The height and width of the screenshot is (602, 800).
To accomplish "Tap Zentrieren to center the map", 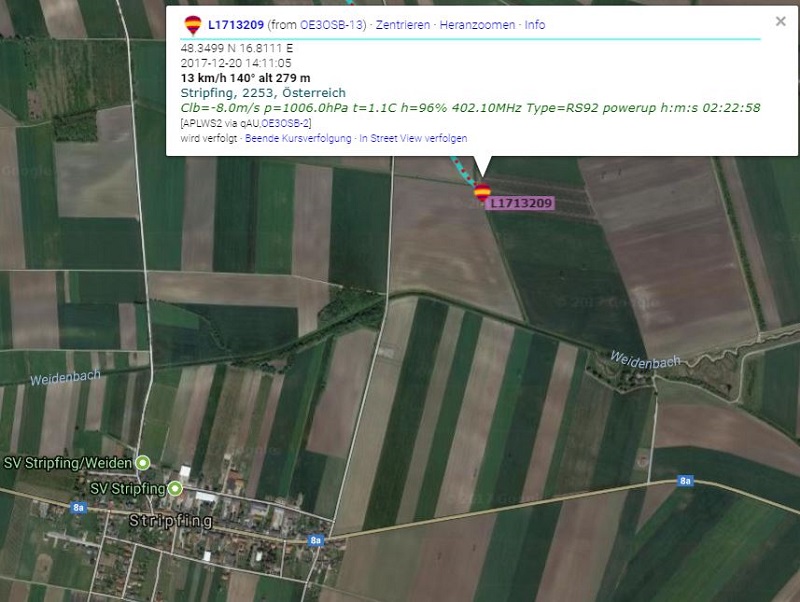I will tap(402, 24).
